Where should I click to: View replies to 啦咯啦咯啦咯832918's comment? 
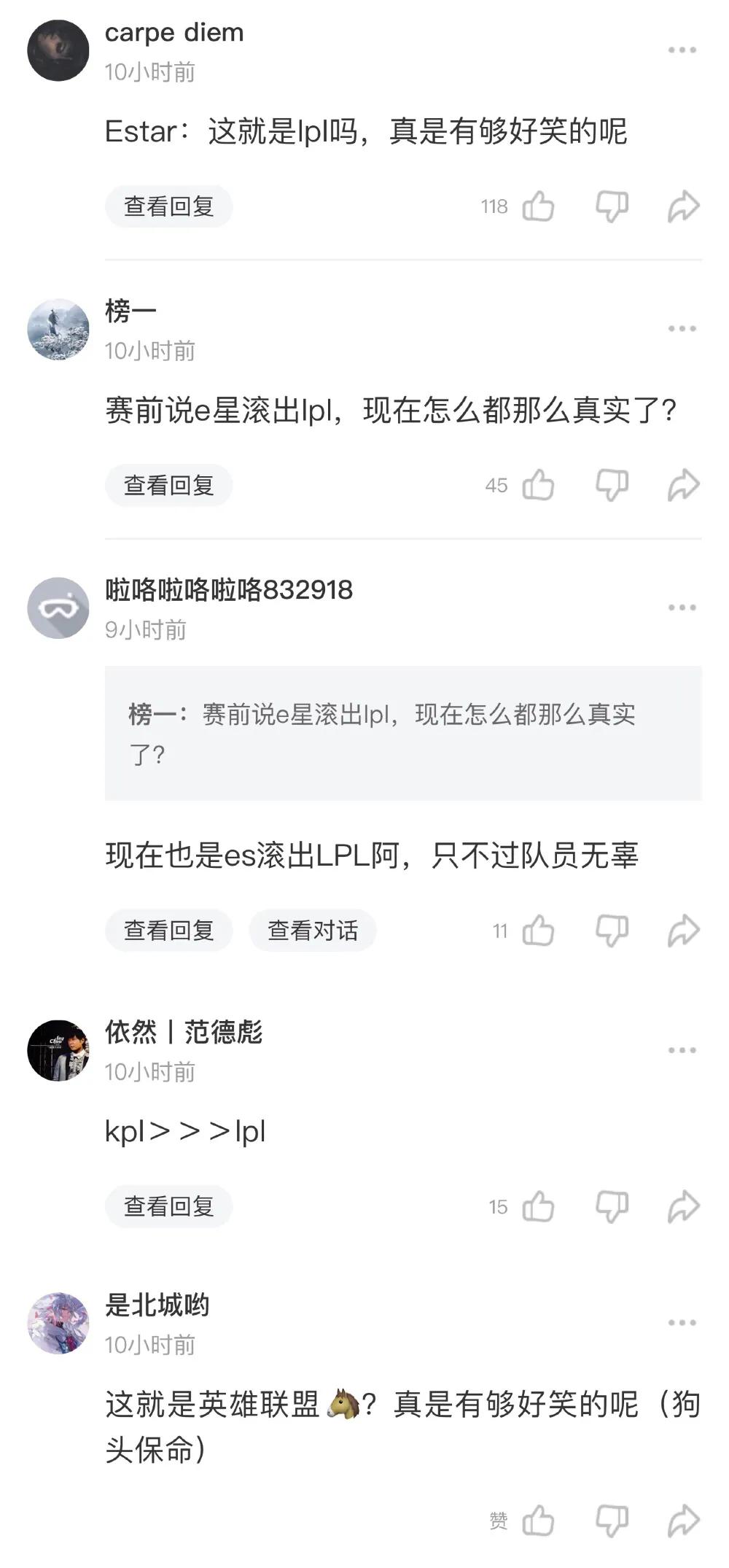click(168, 931)
